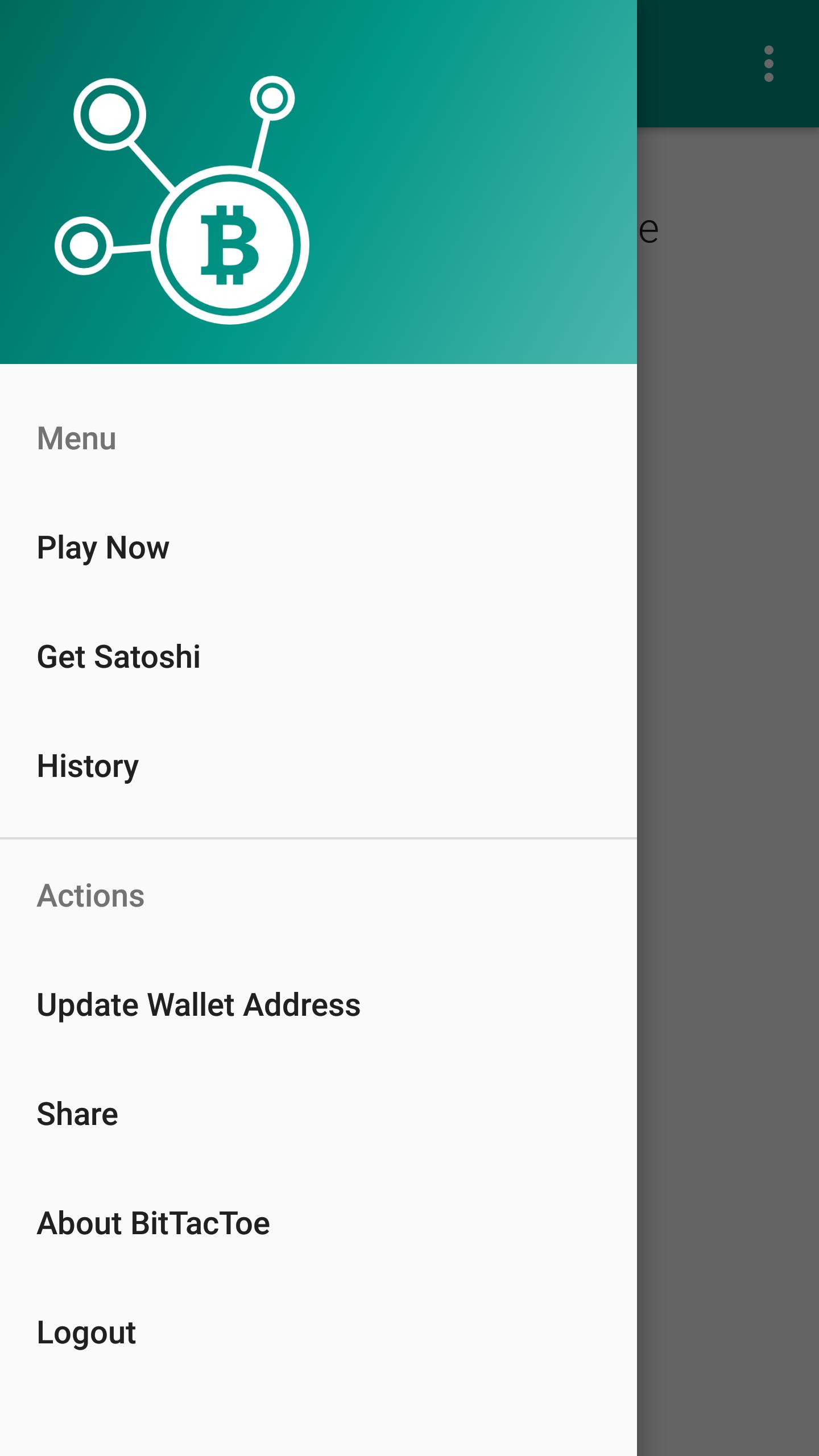Viewport: 819px width, 1456px height.
Task: Open About BitTacToe
Action: [153, 1223]
